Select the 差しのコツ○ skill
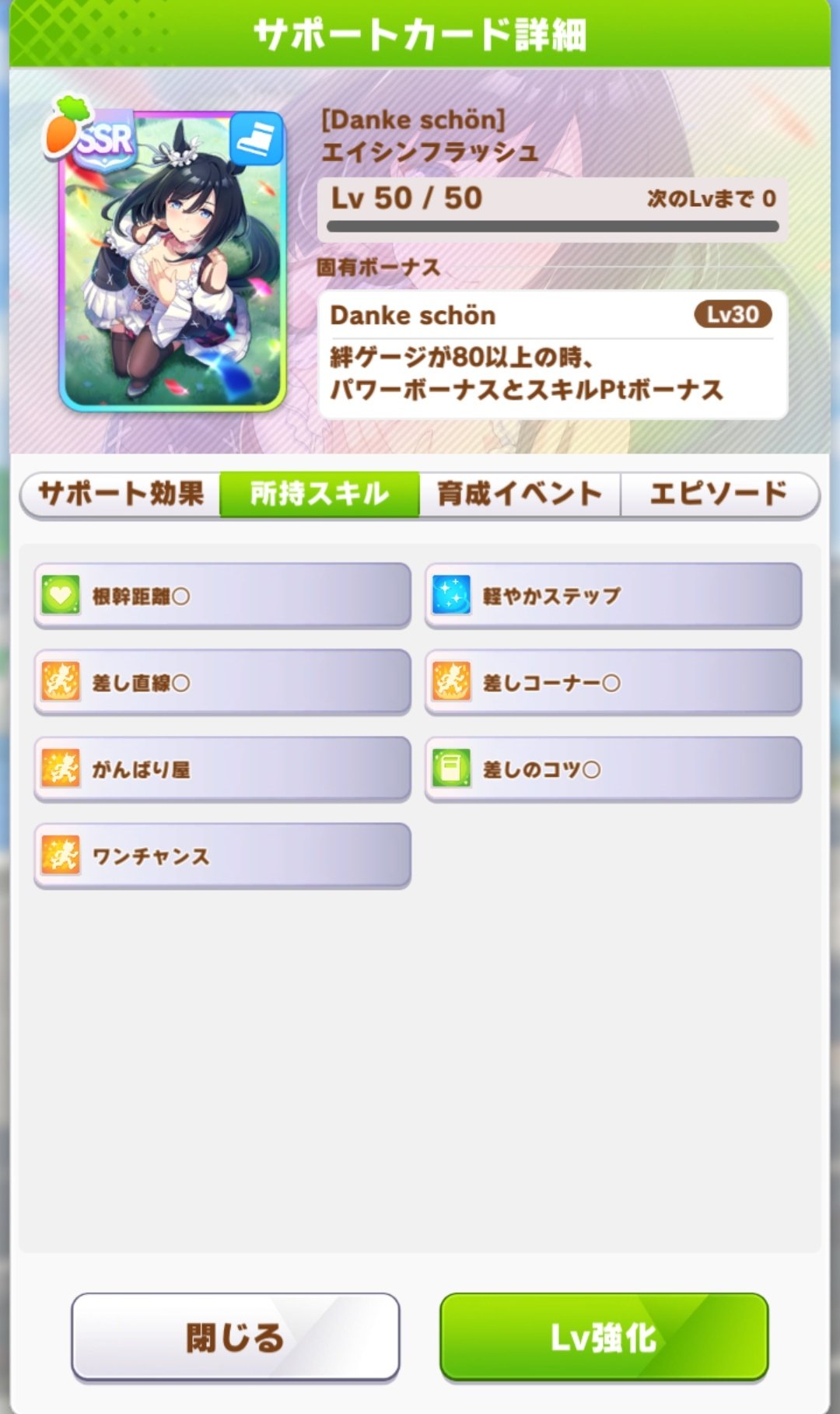Image resolution: width=840 pixels, height=1414 pixels. [613, 769]
